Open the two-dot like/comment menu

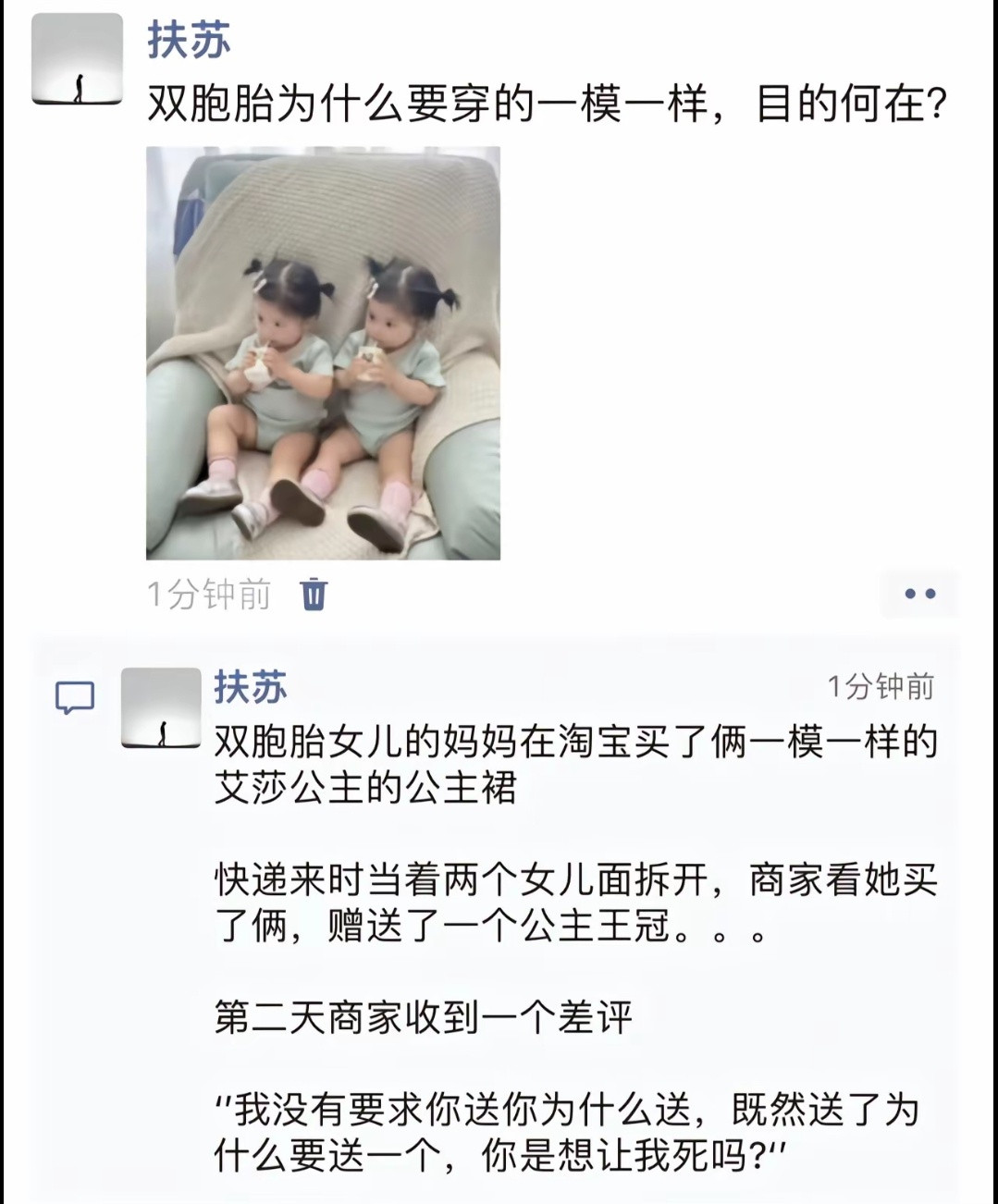pyautogui.click(x=919, y=594)
